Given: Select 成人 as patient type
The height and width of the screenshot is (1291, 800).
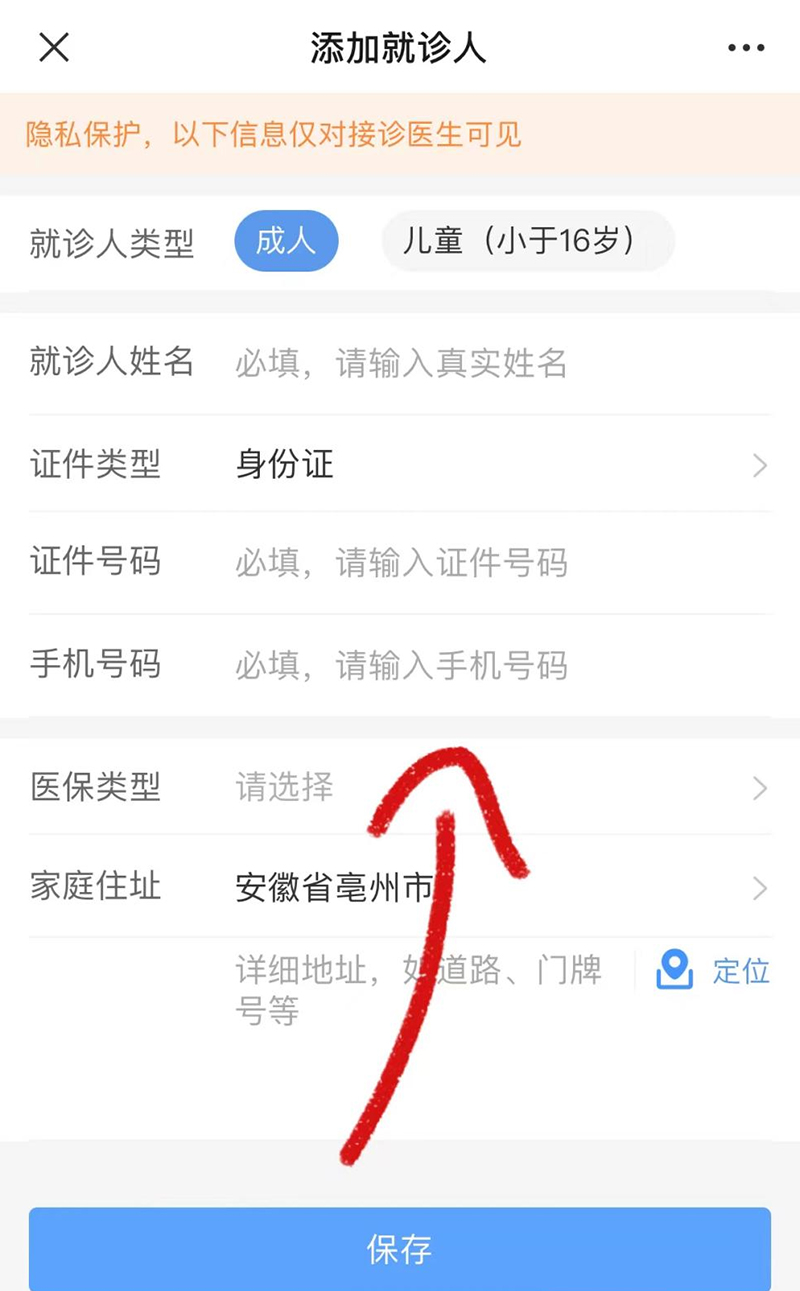Looking at the screenshot, I should point(286,242).
